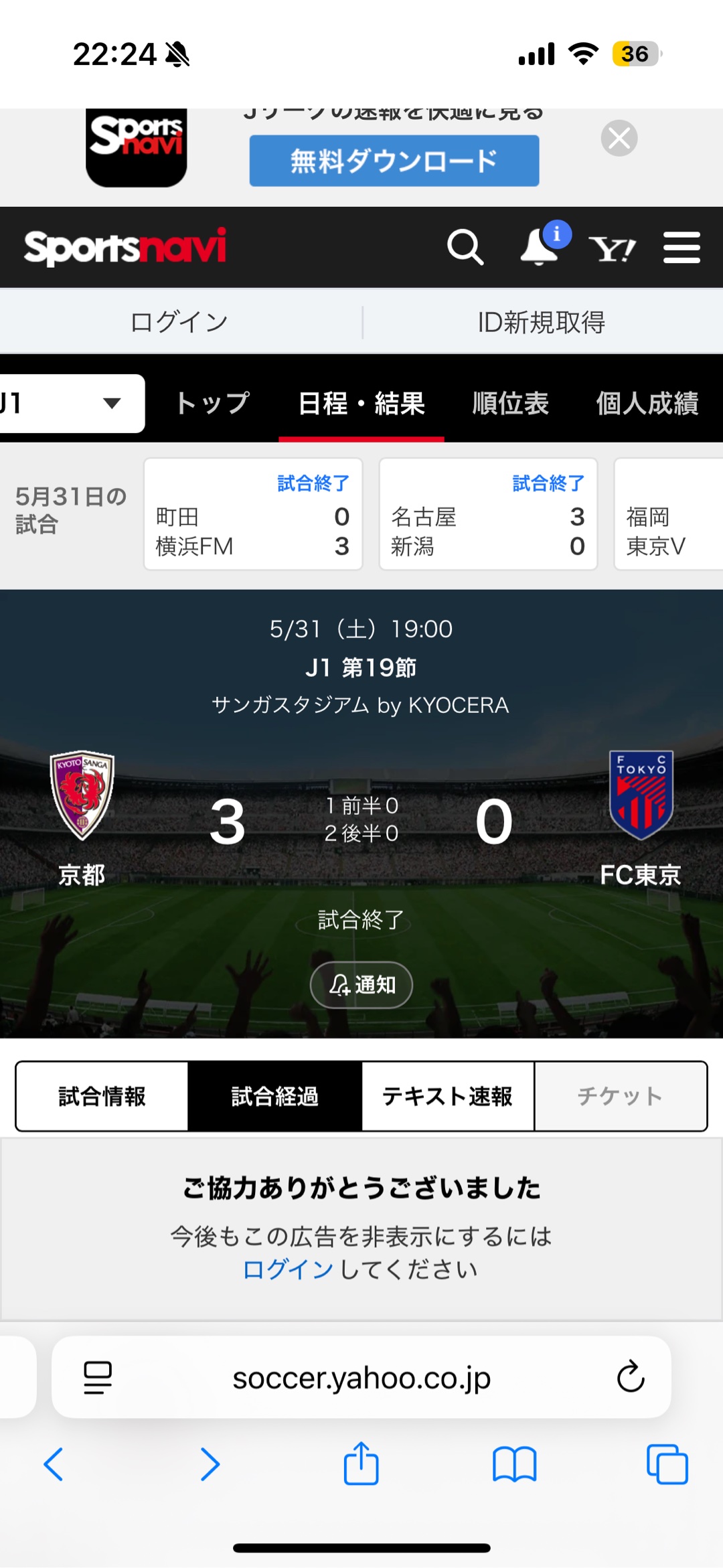This screenshot has height=1568, width=723.
Task: Dismiss the Sportsnavi app download banner
Action: tap(619, 139)
